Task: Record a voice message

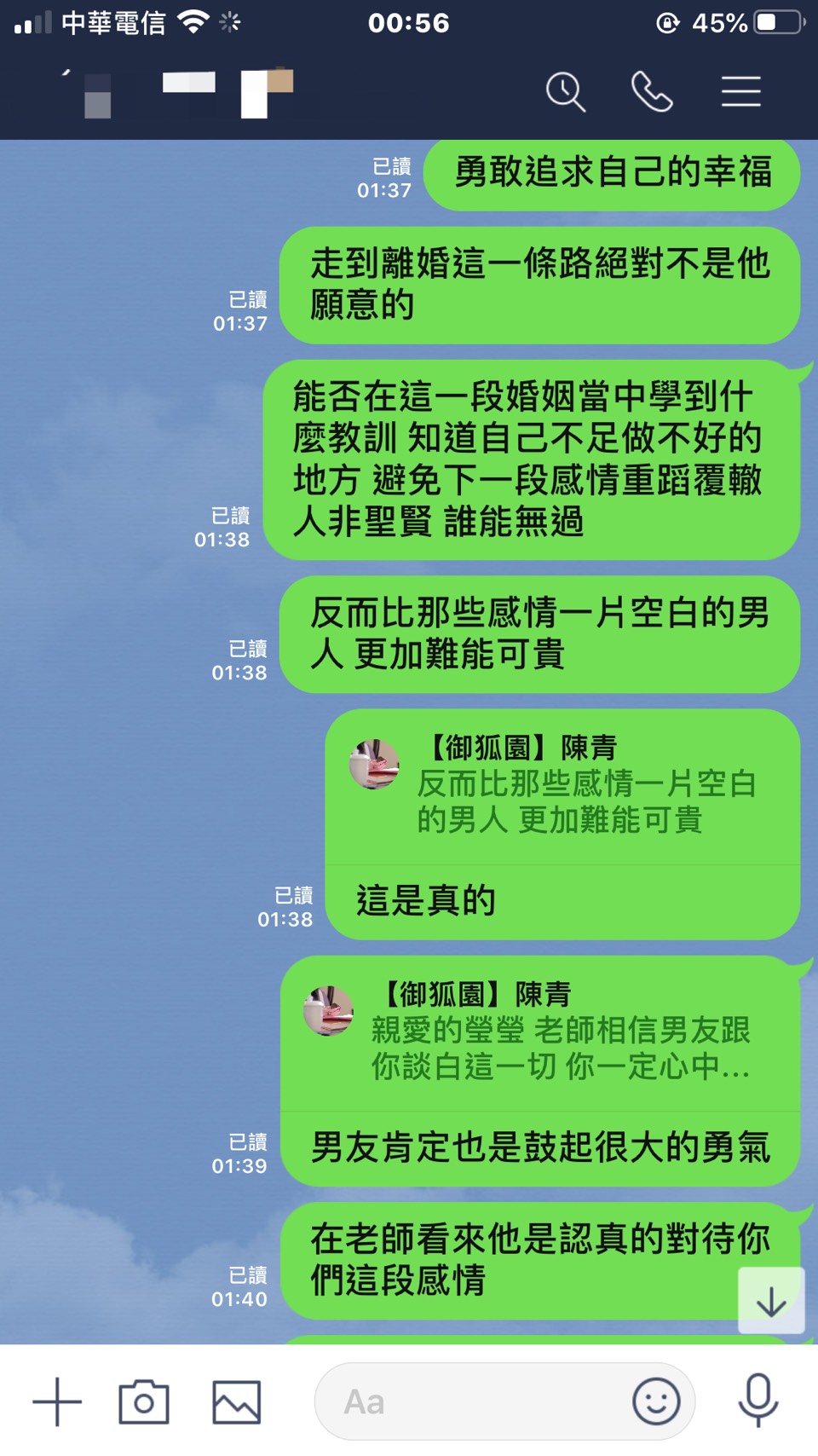Action: [x=758, y=1401]
